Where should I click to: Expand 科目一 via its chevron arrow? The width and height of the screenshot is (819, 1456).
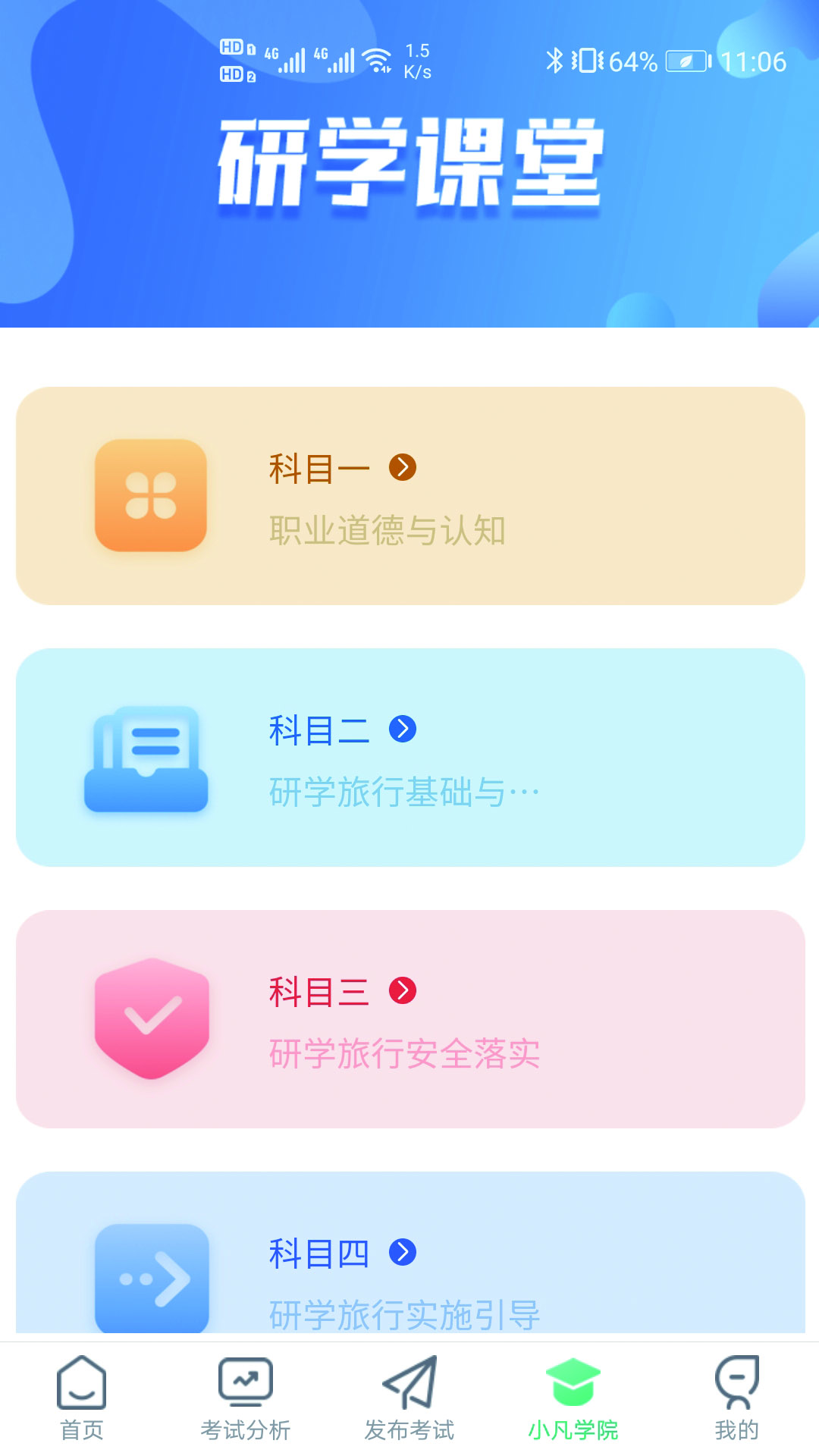coord(403,467)
